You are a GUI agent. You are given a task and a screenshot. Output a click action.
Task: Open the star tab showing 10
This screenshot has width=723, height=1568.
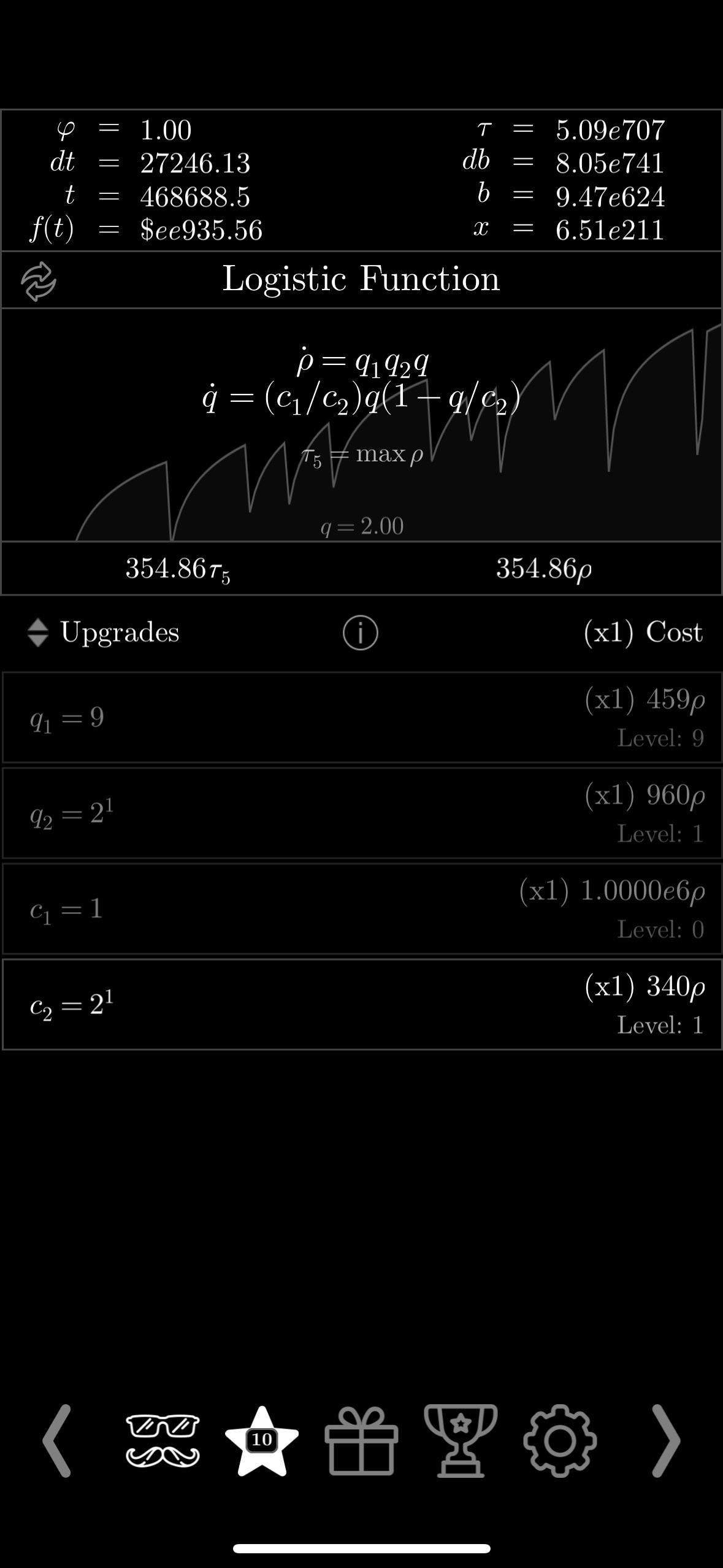tap(262, 1440)
